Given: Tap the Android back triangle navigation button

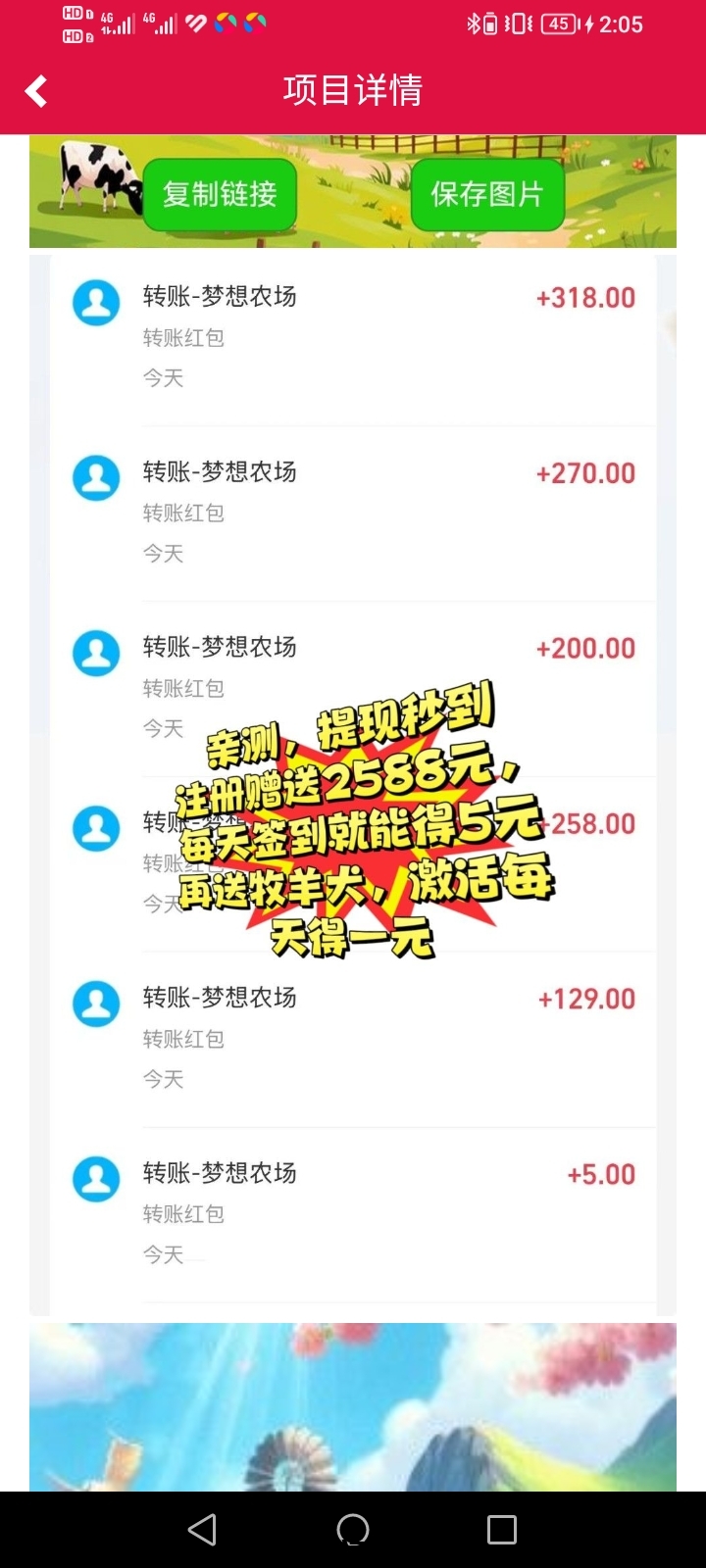Looking at the screenshot, I should [x=202, y=1528].
